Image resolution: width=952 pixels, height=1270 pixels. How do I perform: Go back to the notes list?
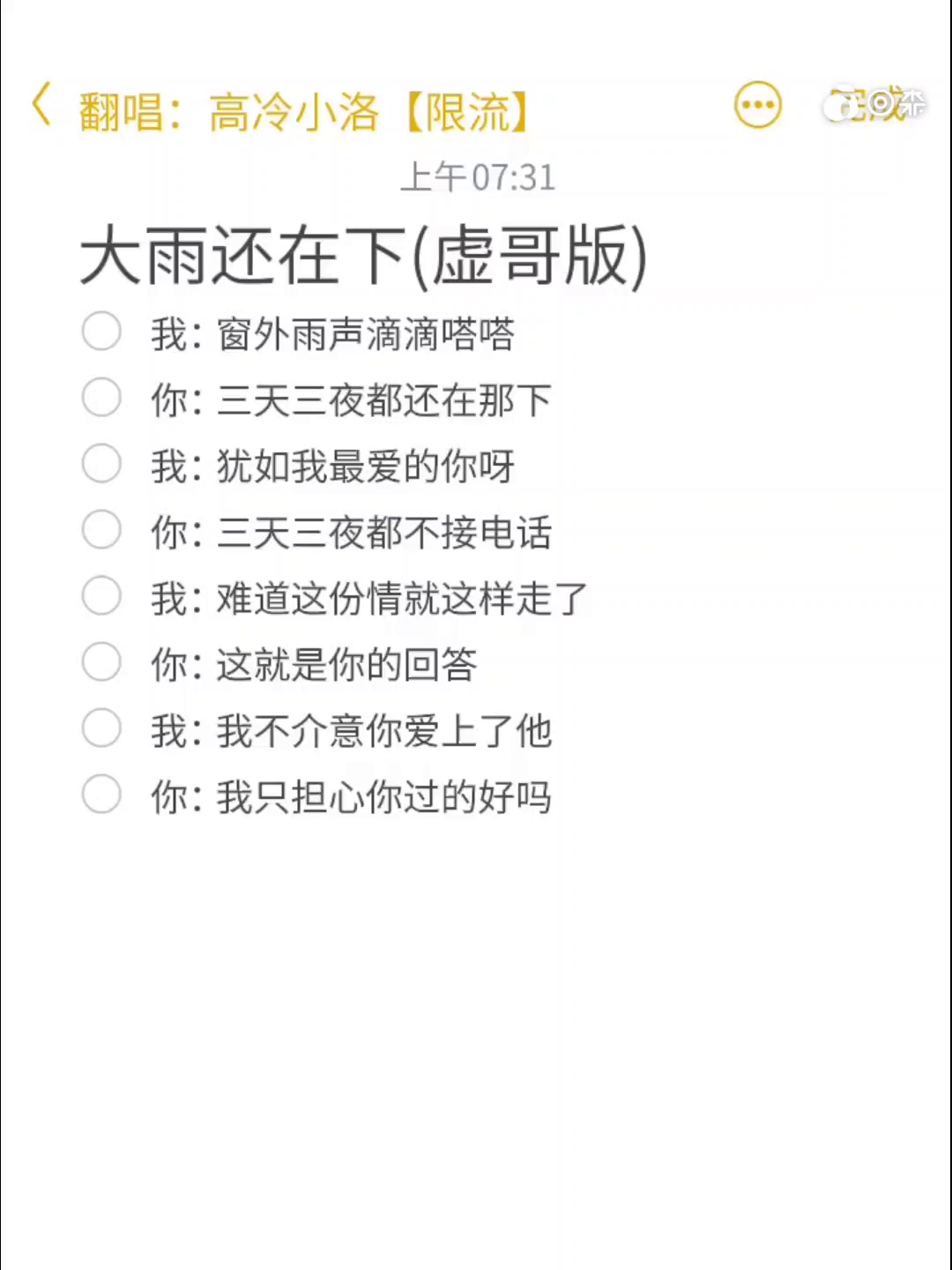tap(42, 106)
